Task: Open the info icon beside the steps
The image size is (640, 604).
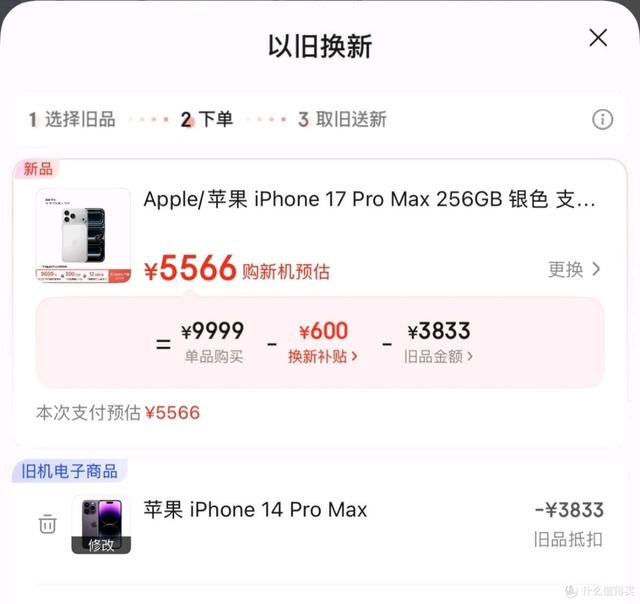Action: tap(602, 120)
